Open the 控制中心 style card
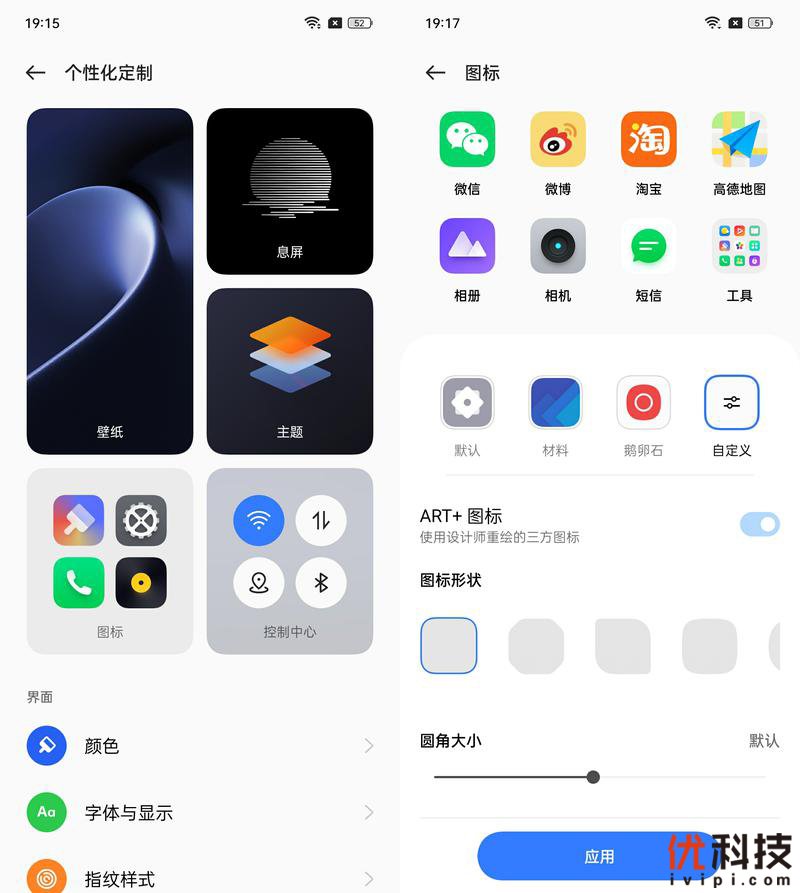 coord(290,561)
